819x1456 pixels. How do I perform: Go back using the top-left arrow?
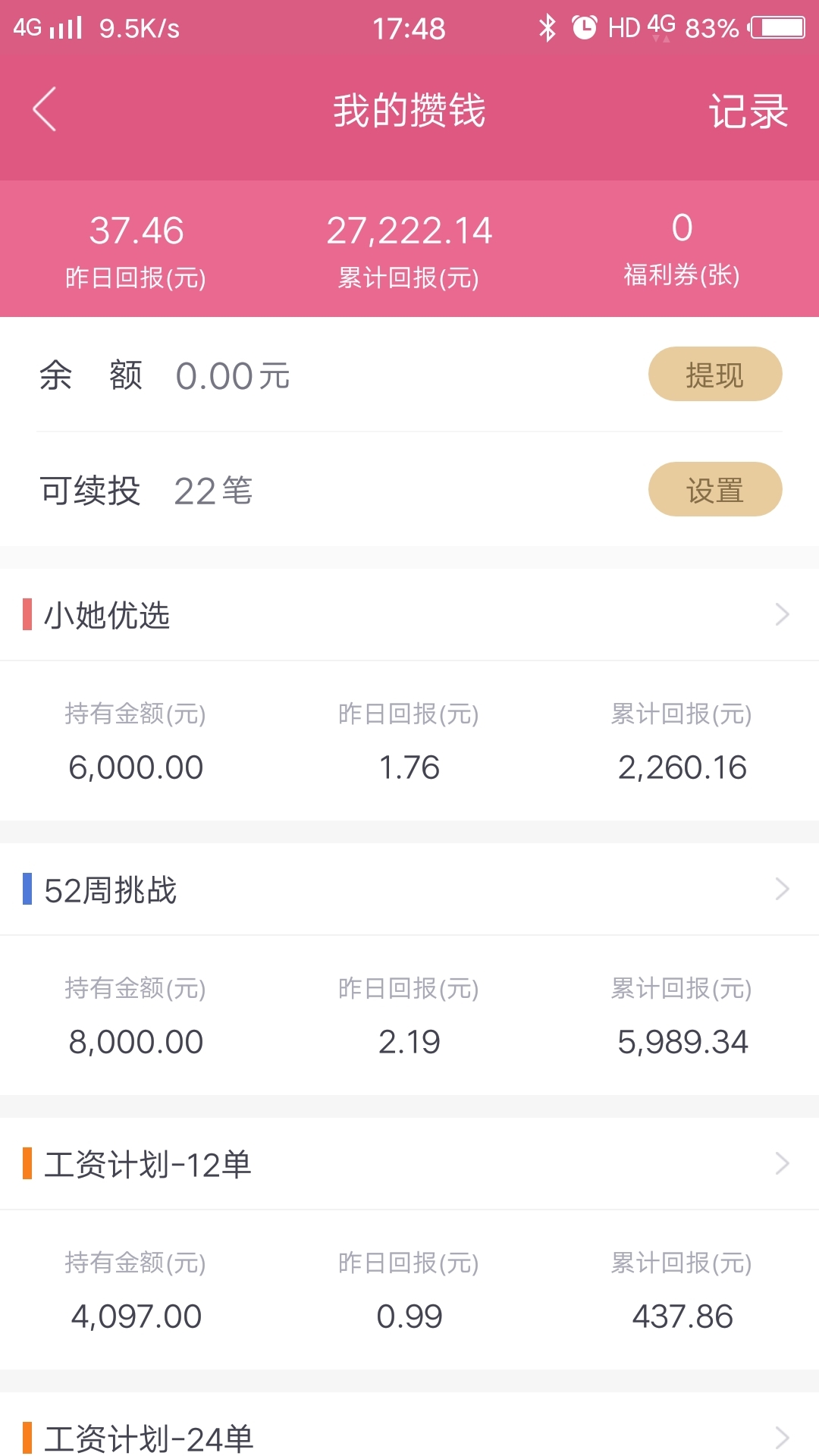click(x=44, y=110)
